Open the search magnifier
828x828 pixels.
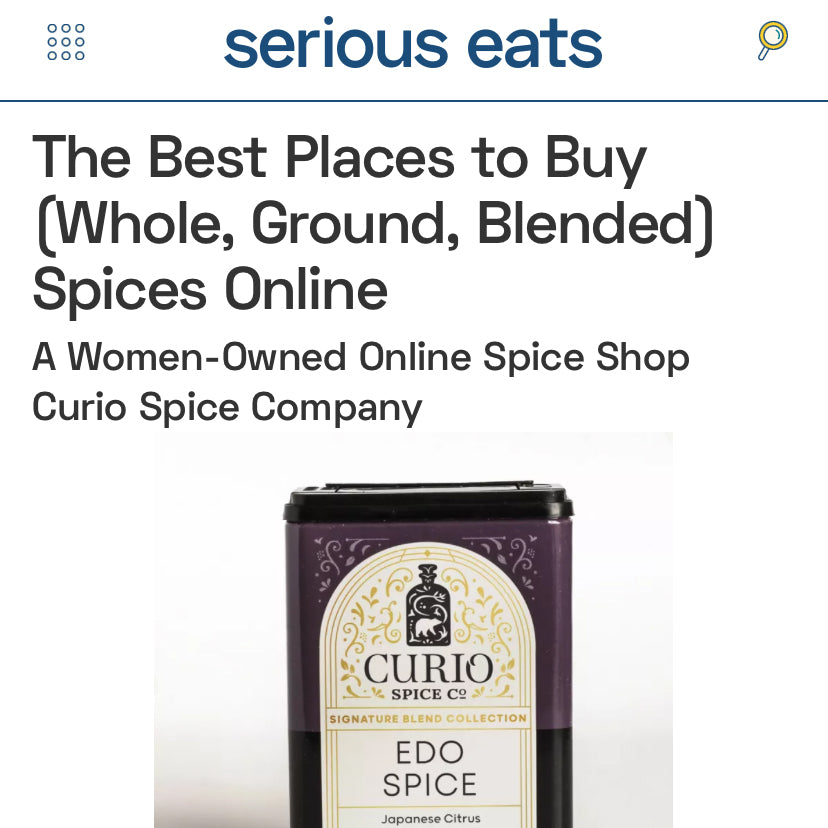772,40
